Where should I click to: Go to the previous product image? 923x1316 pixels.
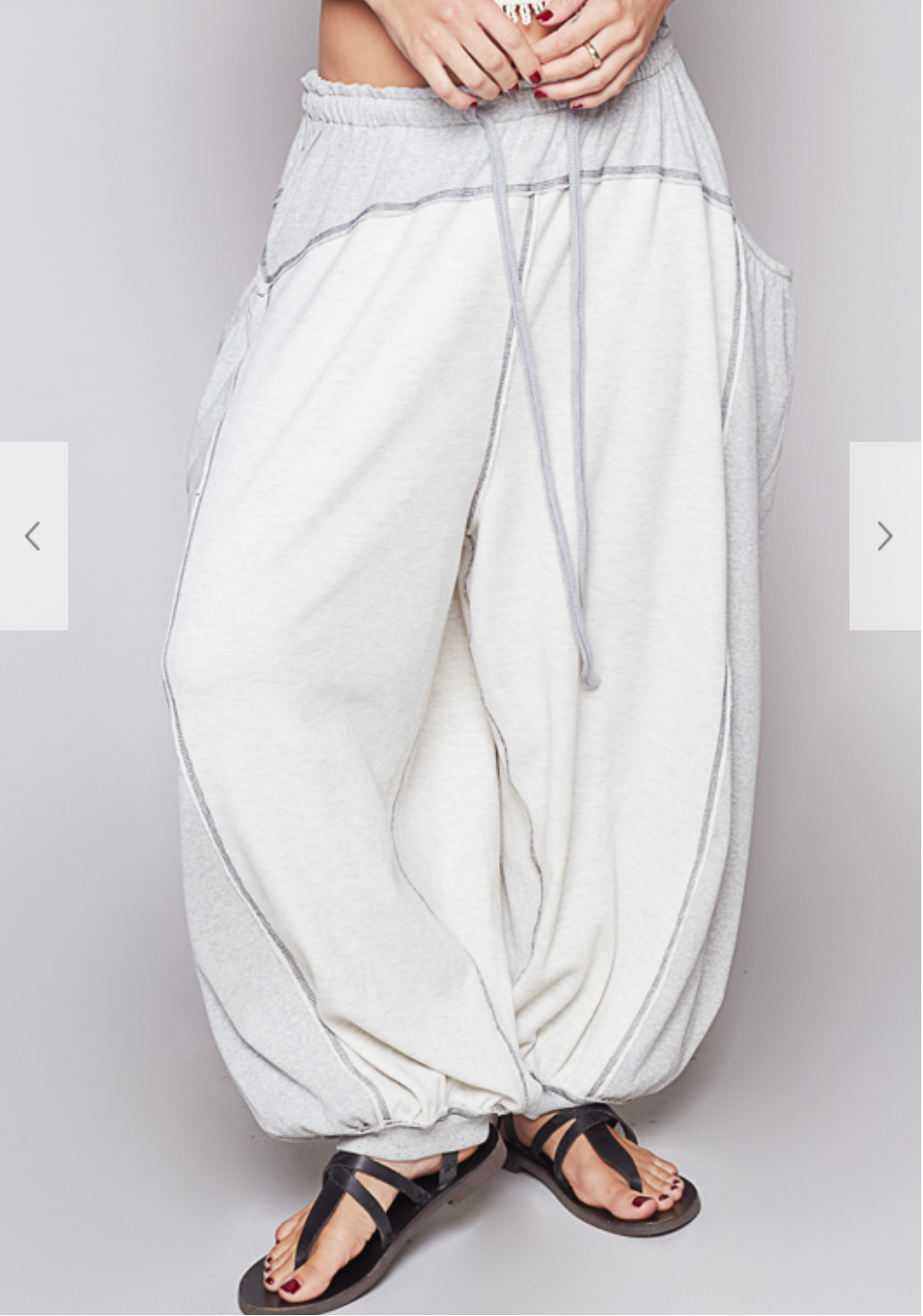tap(33, 536)
